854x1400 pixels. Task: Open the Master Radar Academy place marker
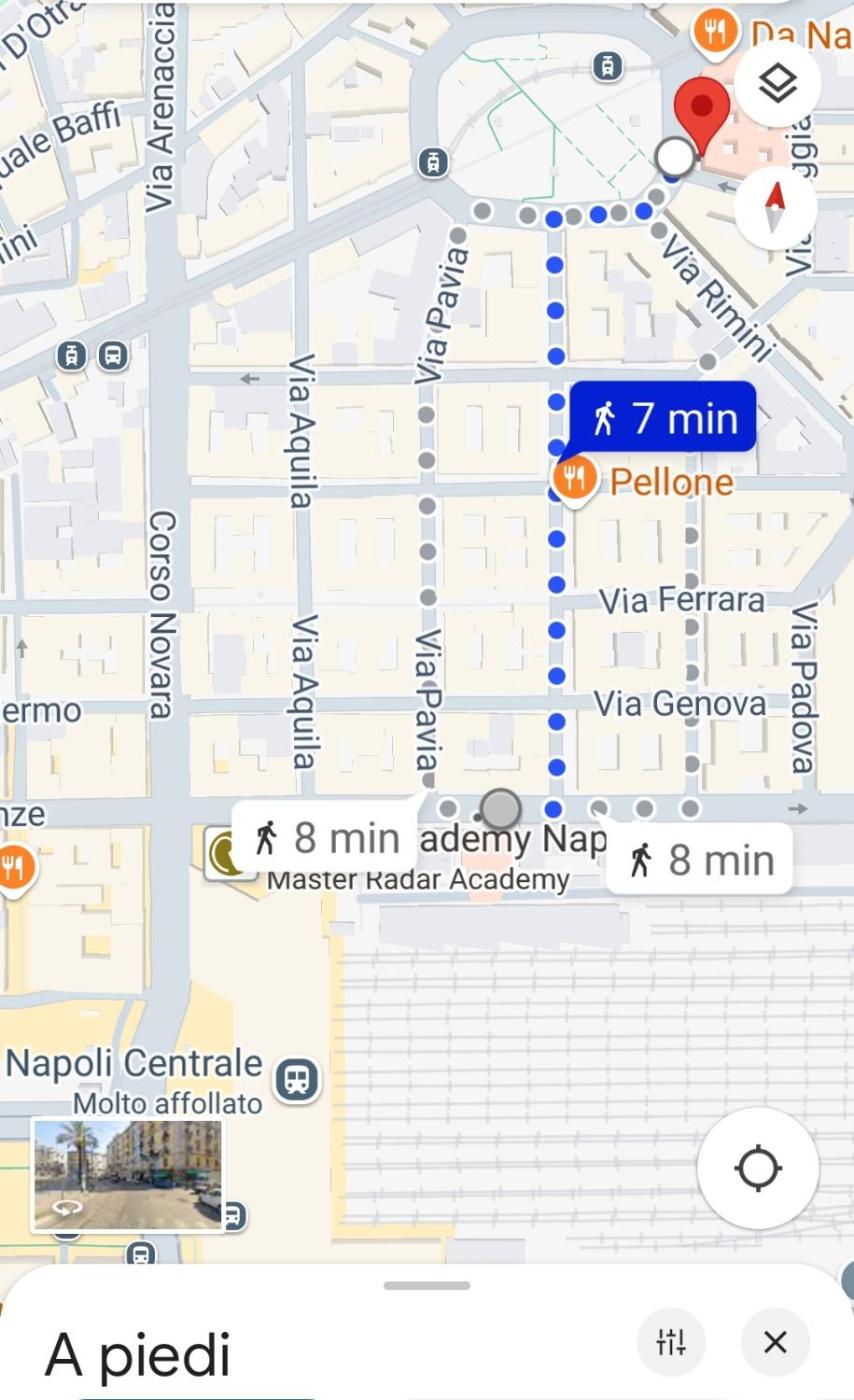click(226, 854)
